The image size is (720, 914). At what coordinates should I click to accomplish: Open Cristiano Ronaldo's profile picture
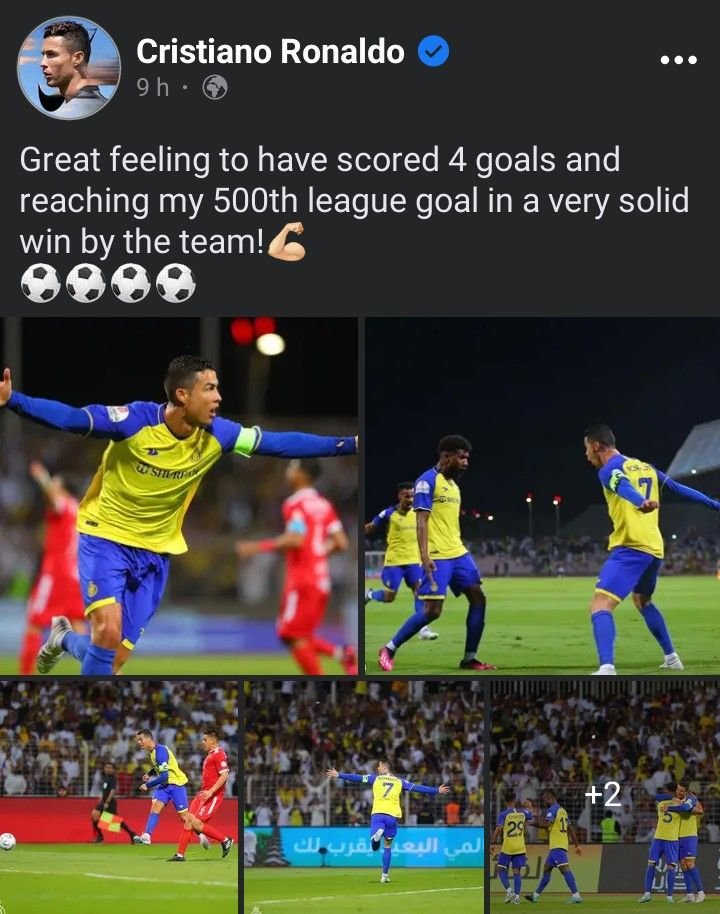68,68
